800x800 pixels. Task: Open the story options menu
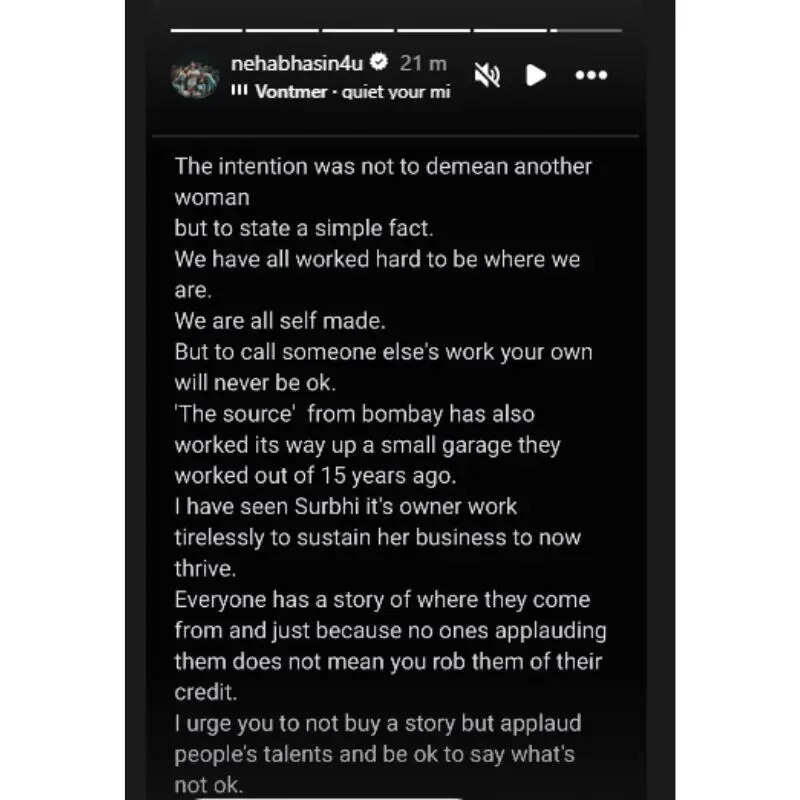pos(592,75)
